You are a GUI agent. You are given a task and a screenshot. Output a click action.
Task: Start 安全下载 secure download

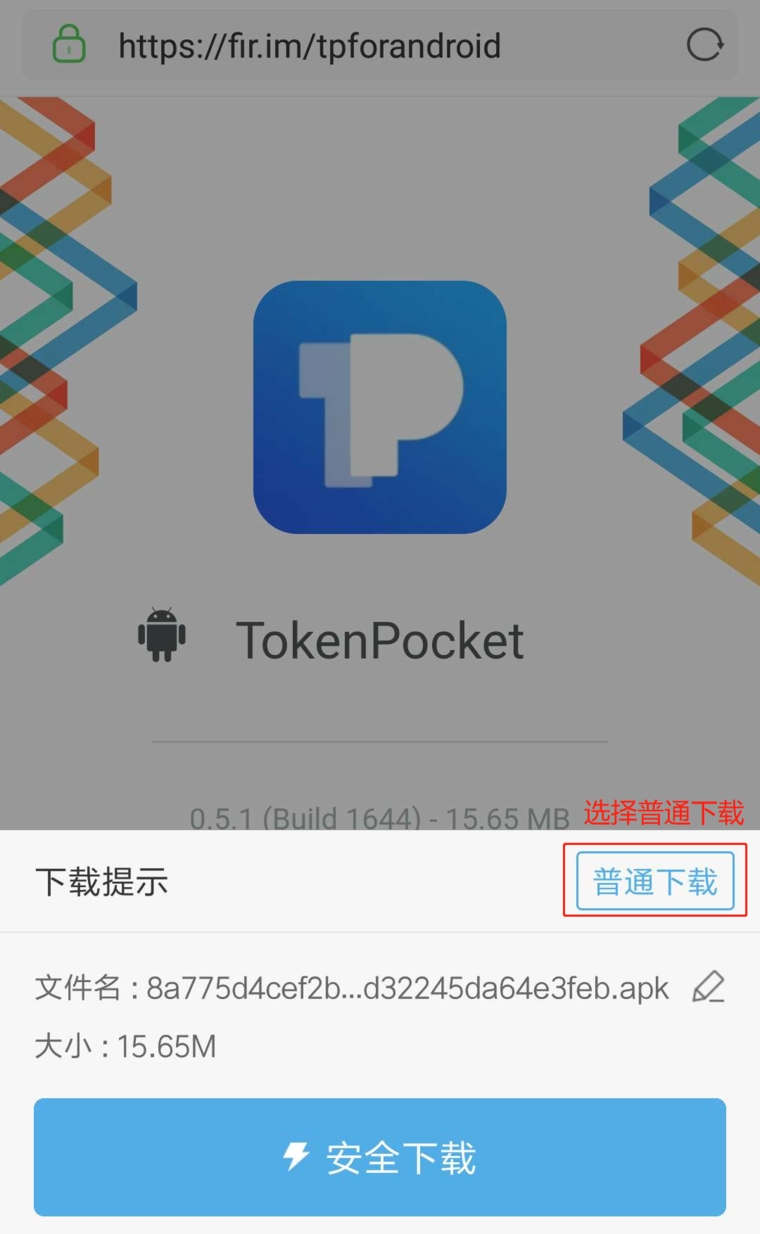(x=380, y=1157)
